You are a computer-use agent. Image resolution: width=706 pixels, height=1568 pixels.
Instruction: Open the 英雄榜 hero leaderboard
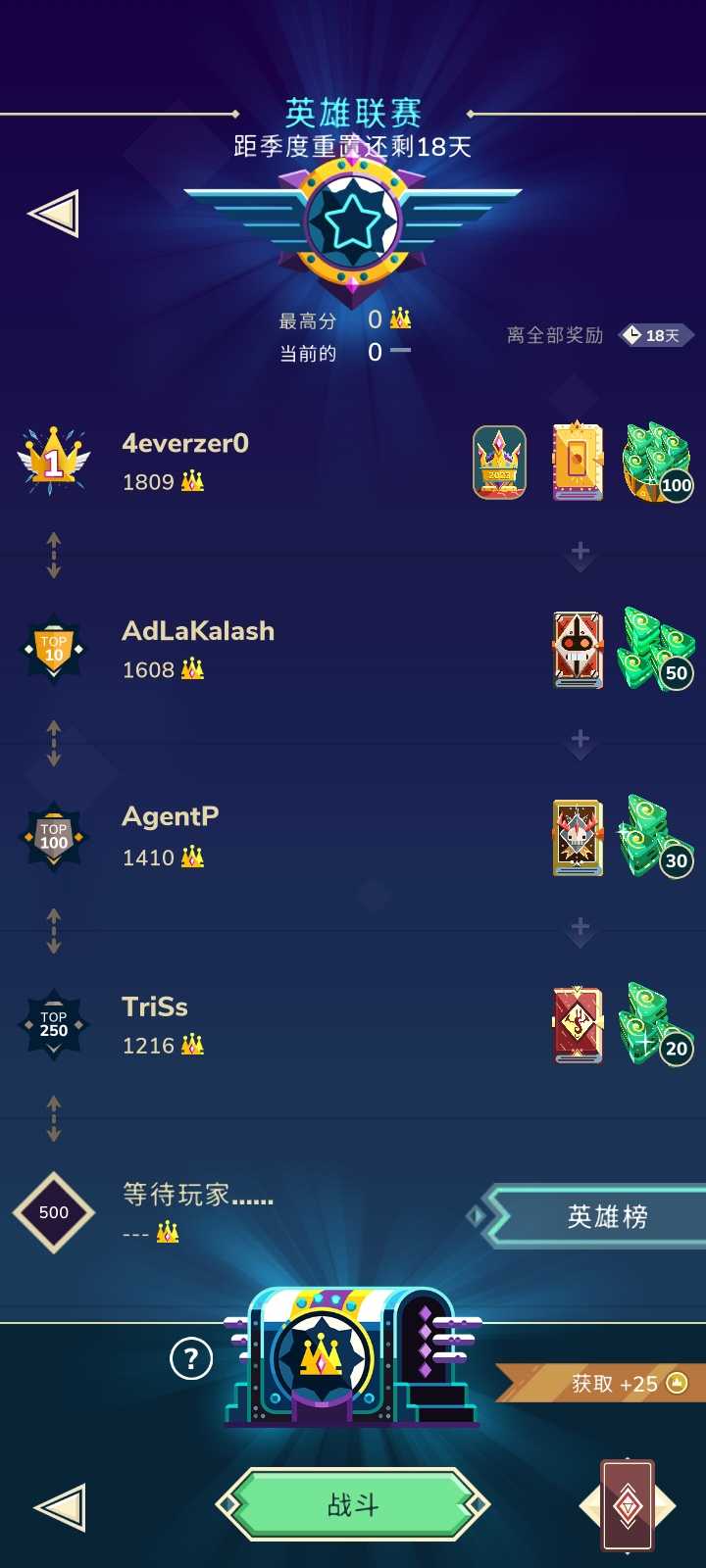coord(606,1217)
